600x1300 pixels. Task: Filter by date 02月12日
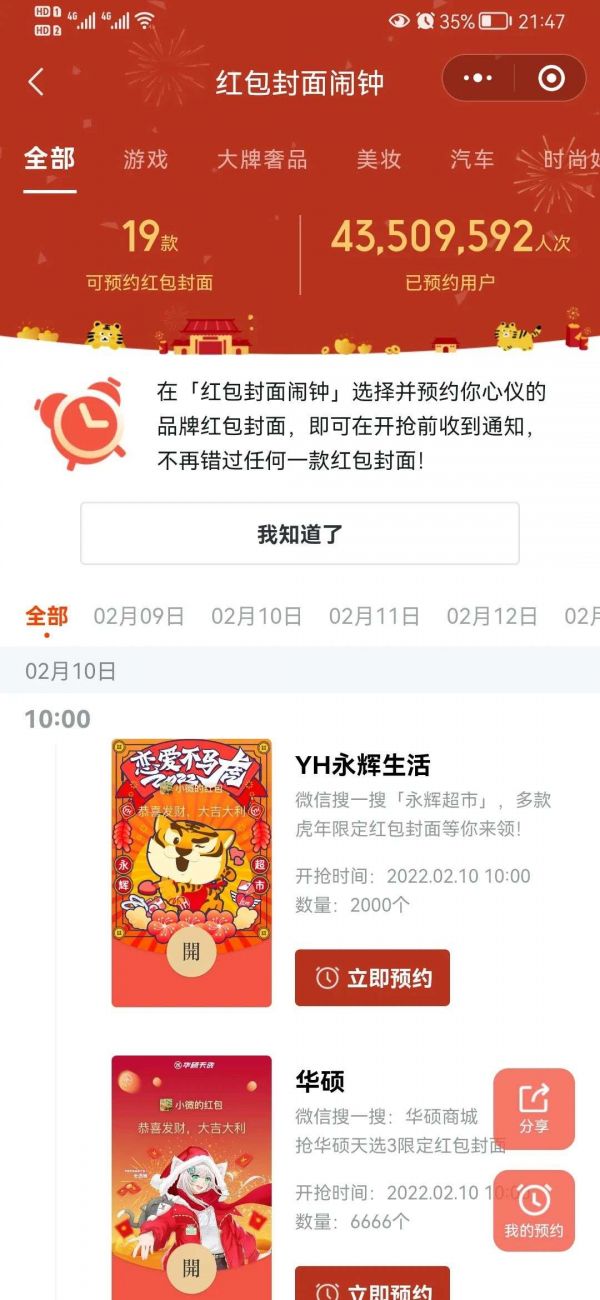(x=492, y=616)
